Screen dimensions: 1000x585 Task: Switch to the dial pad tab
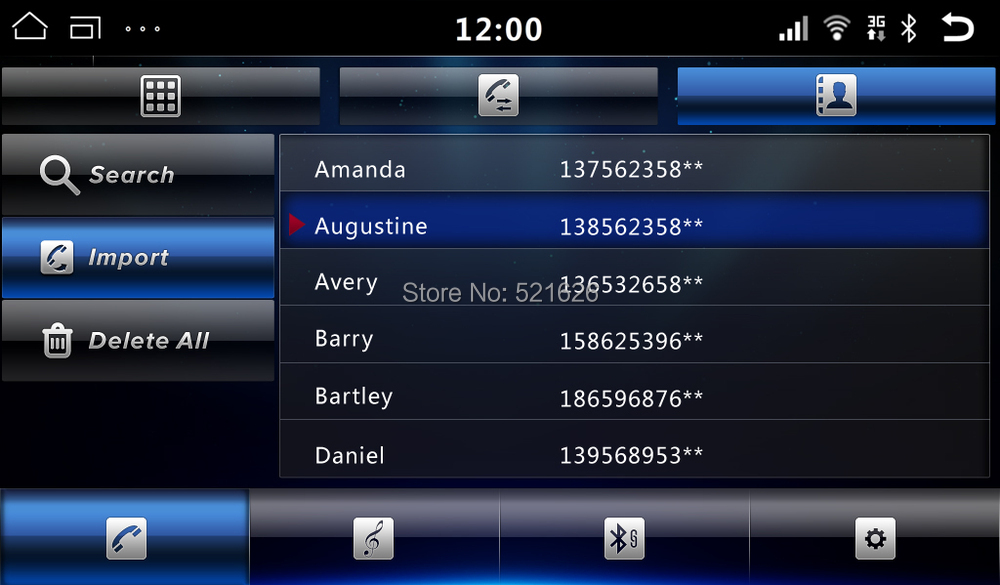160,96
